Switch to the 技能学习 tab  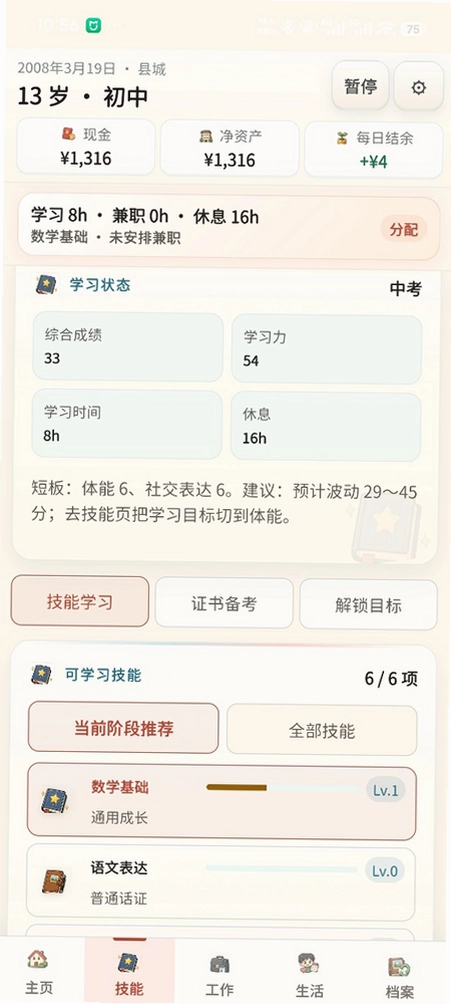(80, 601)
